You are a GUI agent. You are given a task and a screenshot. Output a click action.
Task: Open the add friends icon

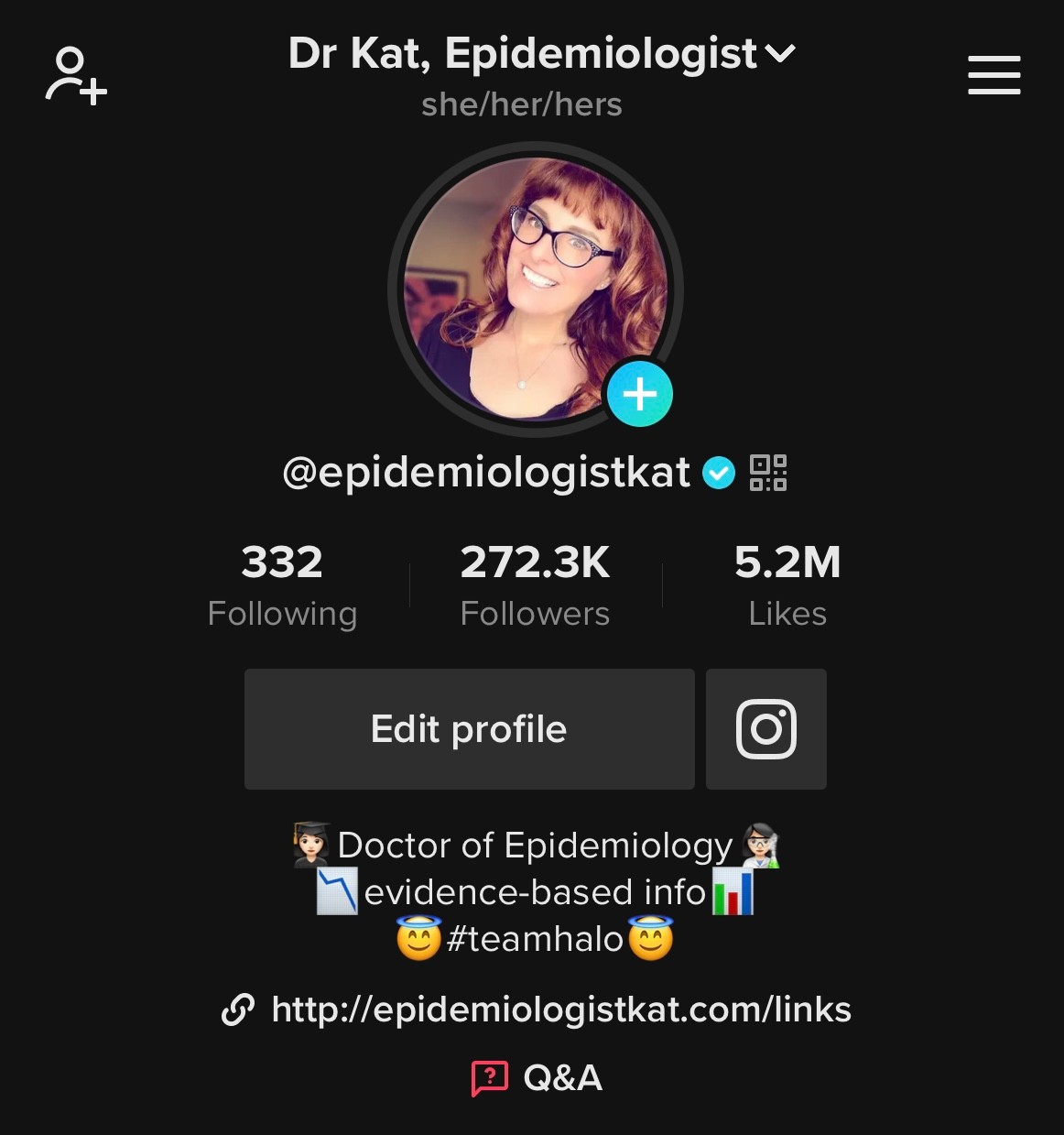(x=76, y=76)
